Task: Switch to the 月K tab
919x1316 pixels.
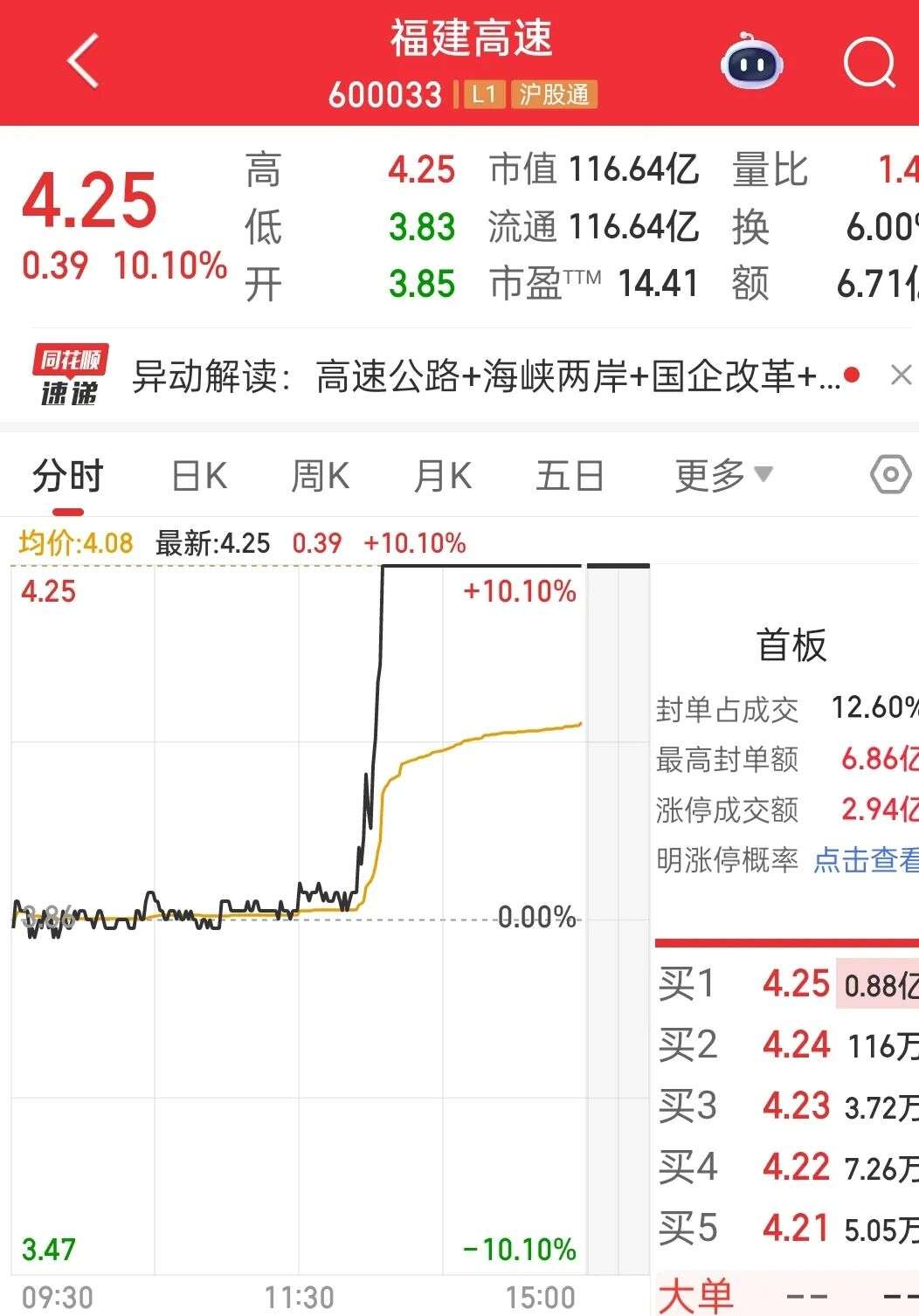Action: pos(443,477)
